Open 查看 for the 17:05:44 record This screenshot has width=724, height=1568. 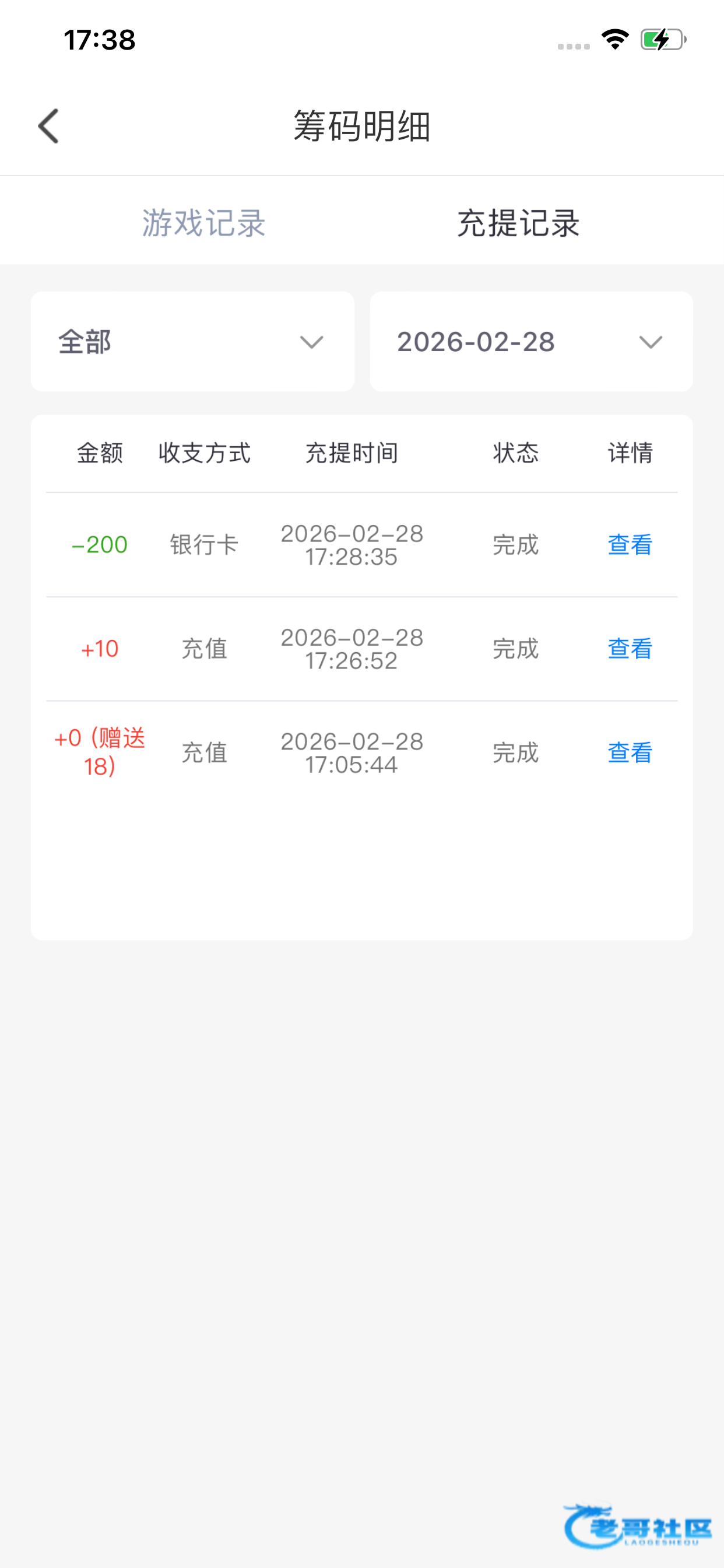(630, 753)
